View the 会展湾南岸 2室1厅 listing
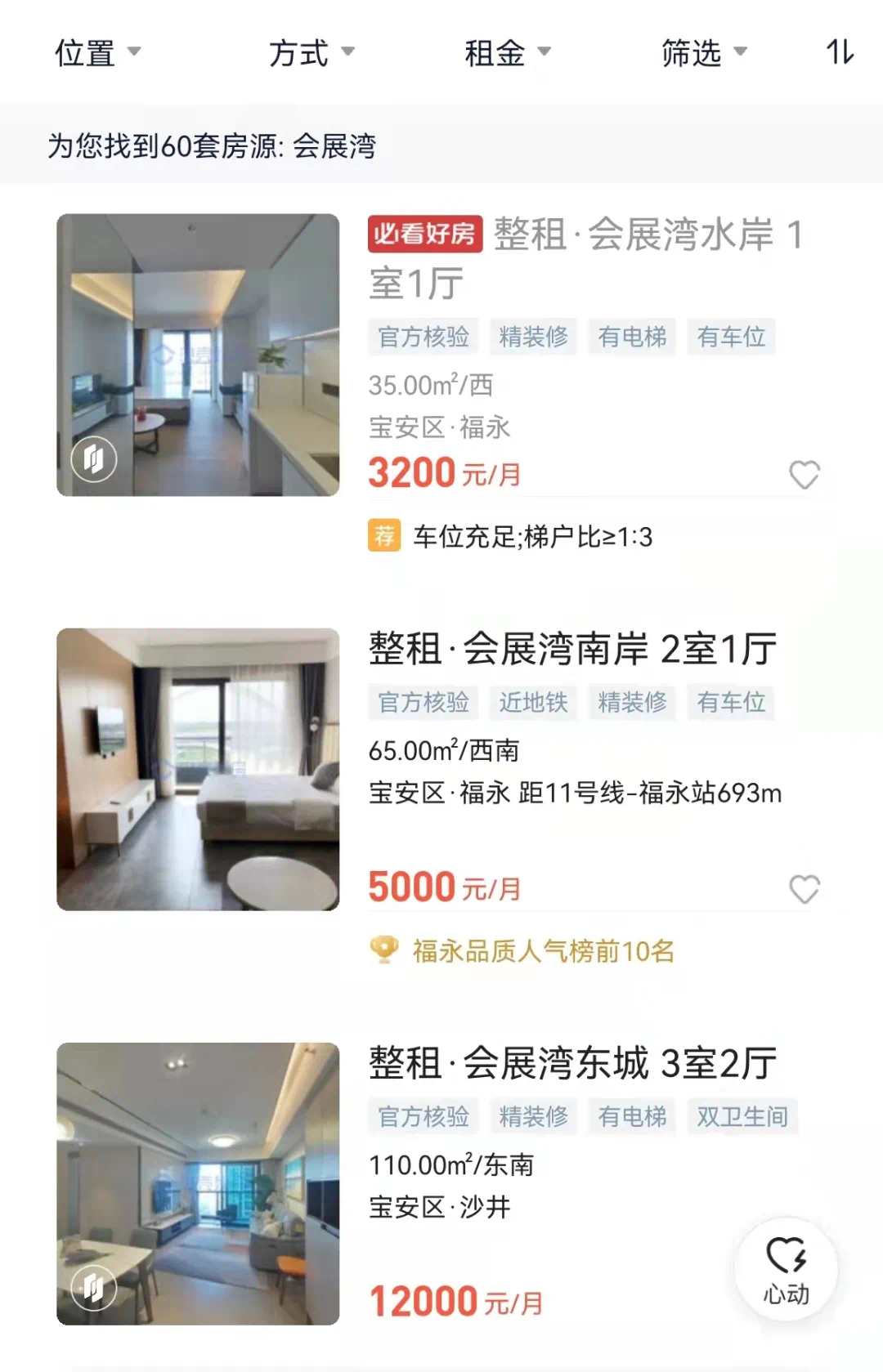The width and height of the screenshot is (883, 1372). tap(572, 650)
